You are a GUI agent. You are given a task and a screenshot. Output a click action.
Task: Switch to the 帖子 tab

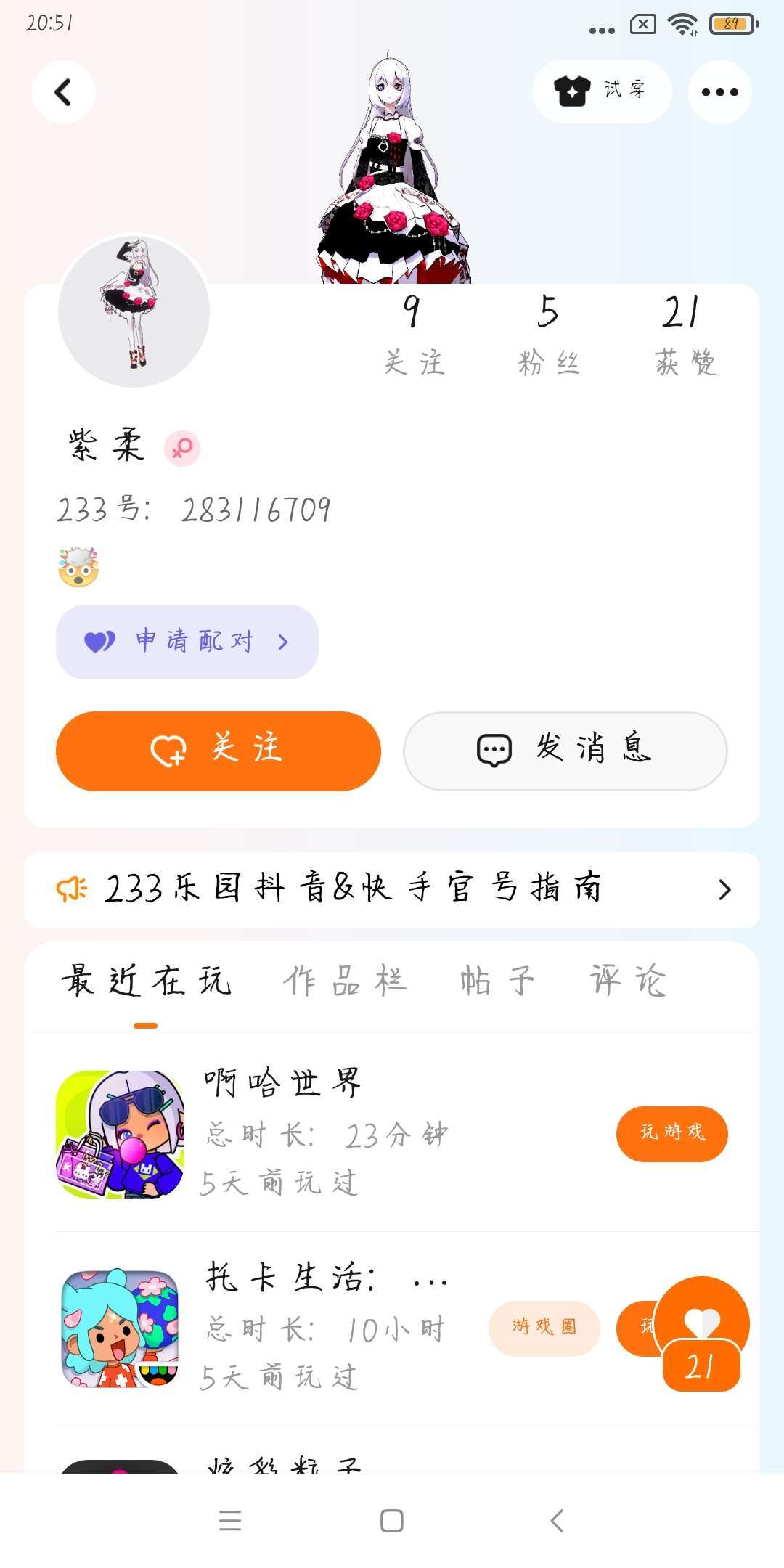(498, 981)
